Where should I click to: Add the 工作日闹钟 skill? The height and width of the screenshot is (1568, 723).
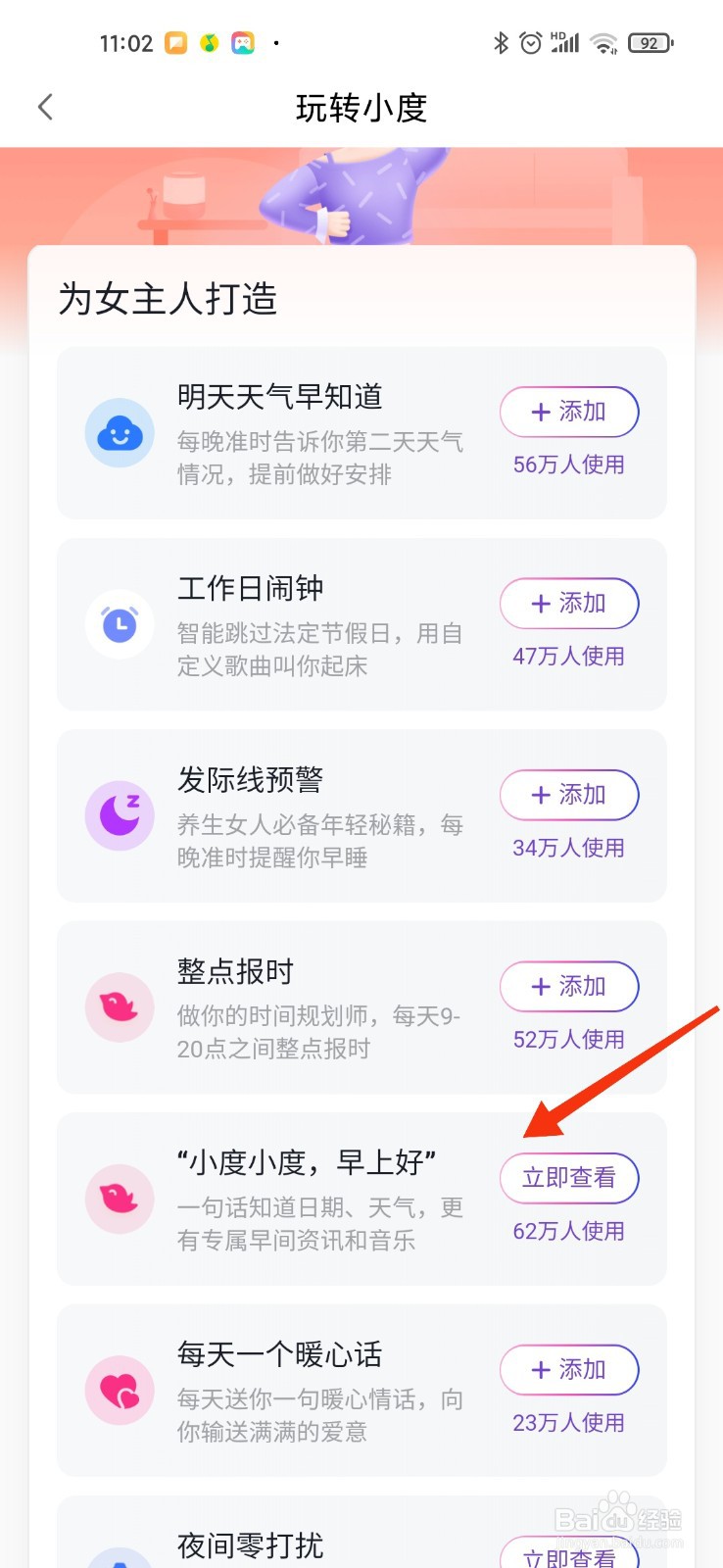pos(569,604)
